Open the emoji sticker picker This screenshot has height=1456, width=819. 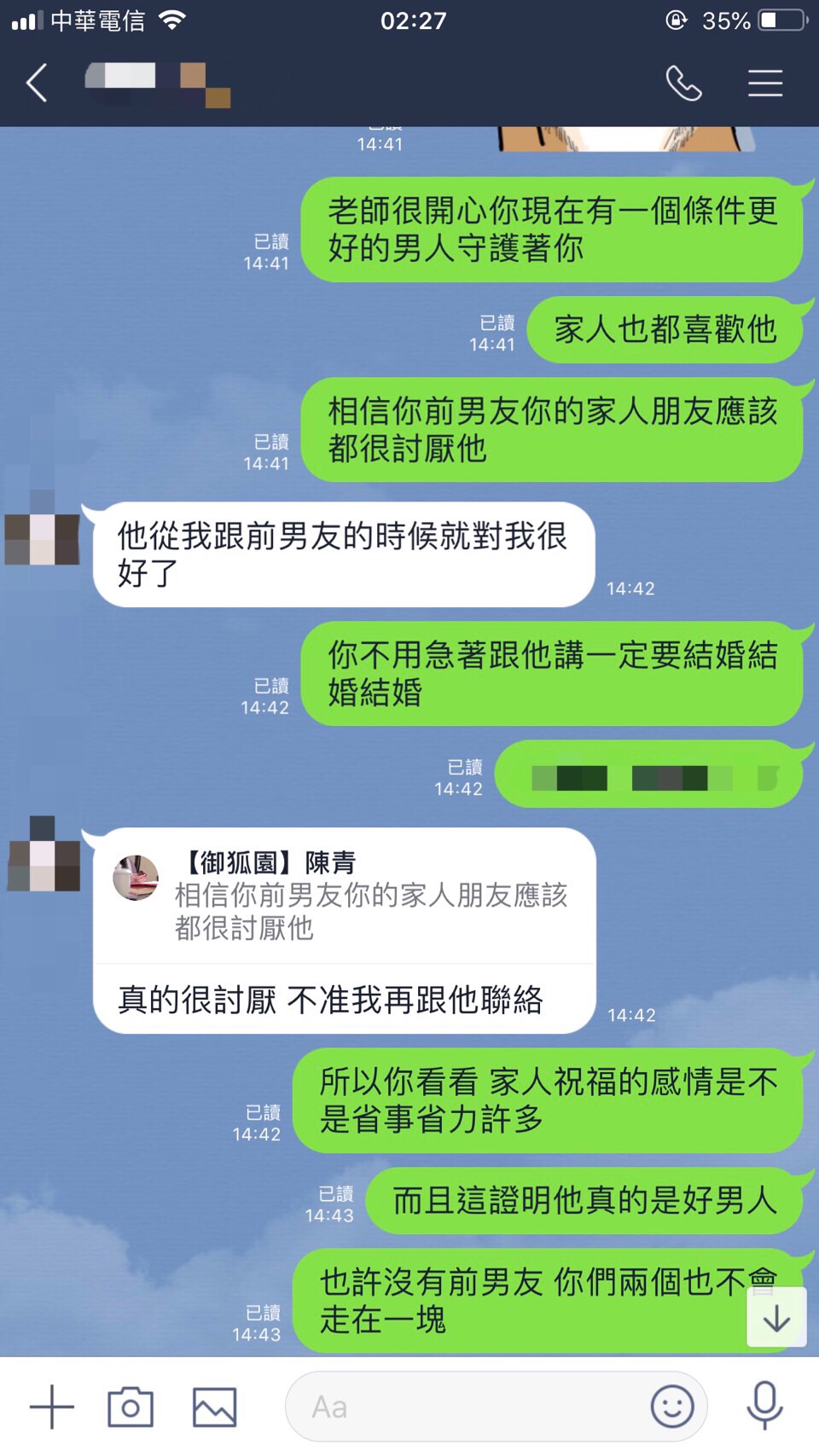[x=672, y=1406]
